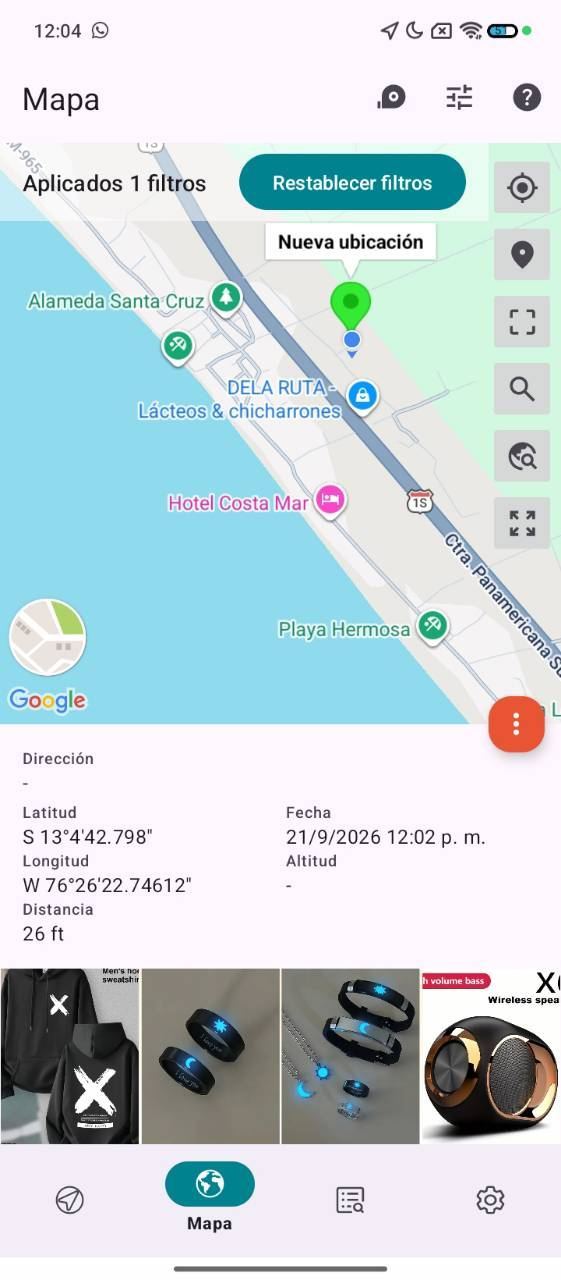
Task: Tap the Hotel Costa Mar map marker
Action: [330, 500]
